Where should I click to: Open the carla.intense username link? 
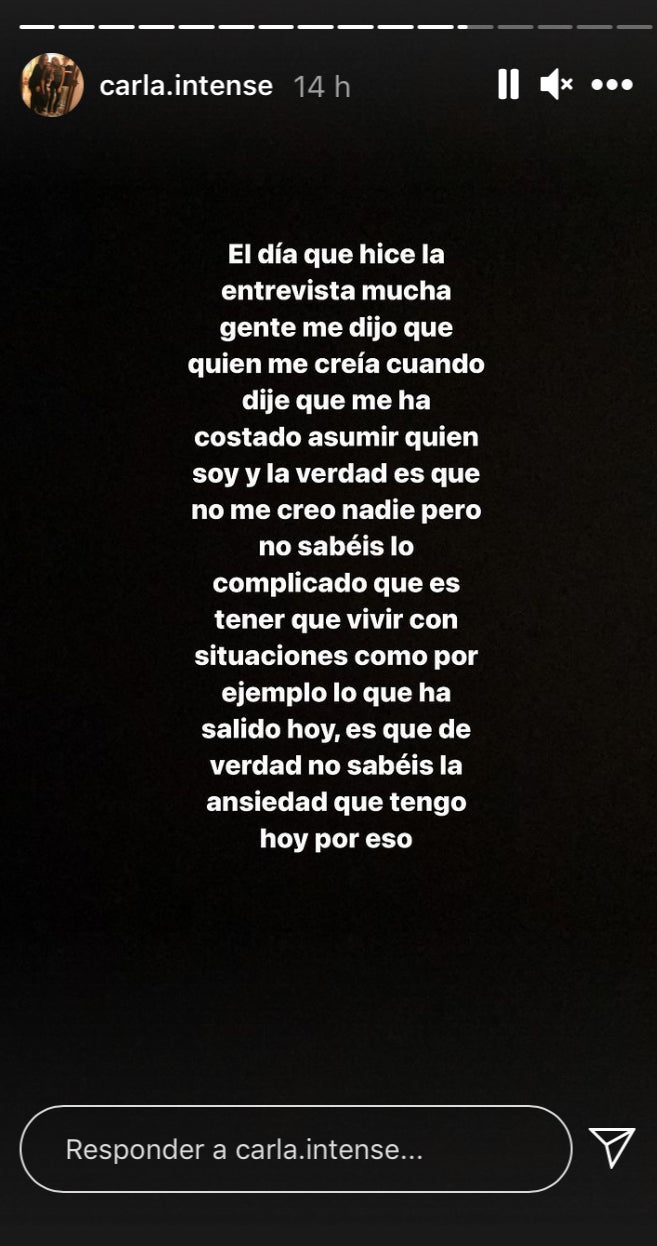tap(186, 86)
